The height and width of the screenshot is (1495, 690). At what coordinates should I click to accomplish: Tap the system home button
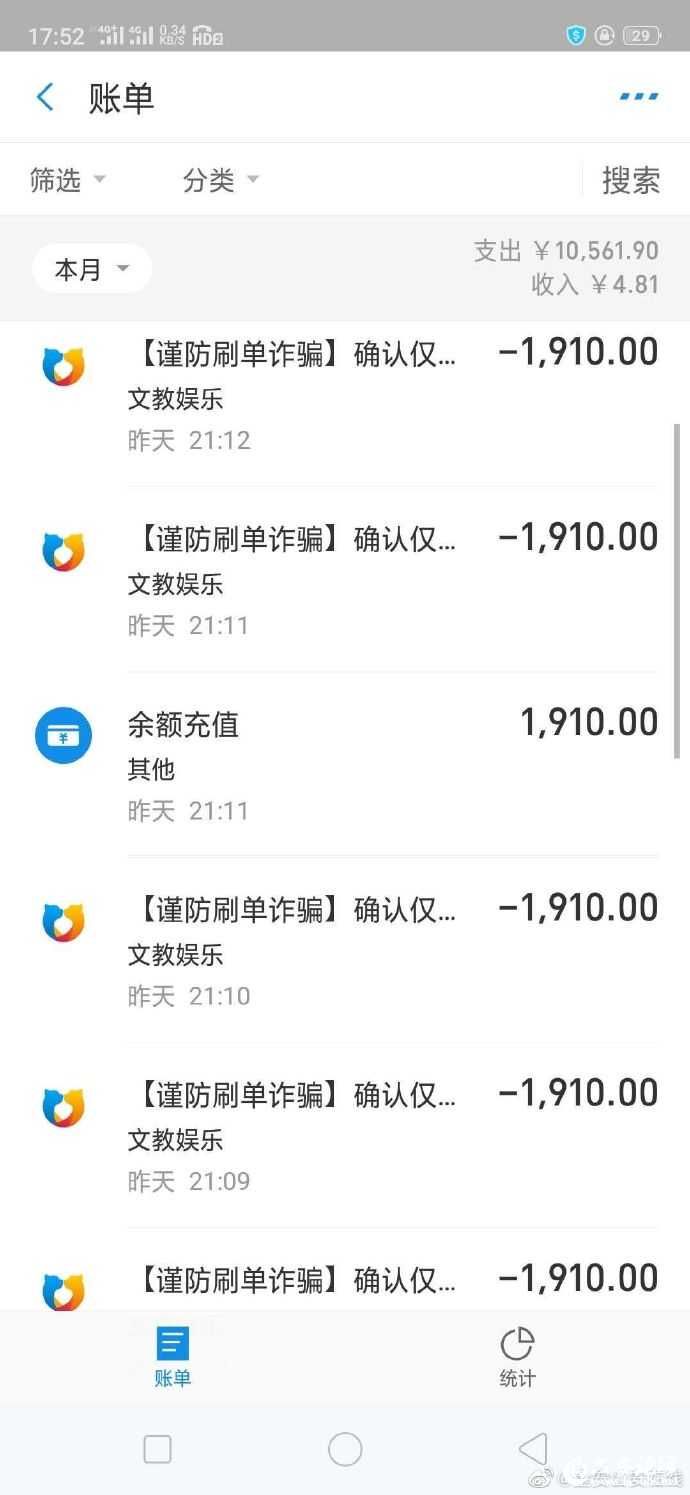(x=345, y=1449)
